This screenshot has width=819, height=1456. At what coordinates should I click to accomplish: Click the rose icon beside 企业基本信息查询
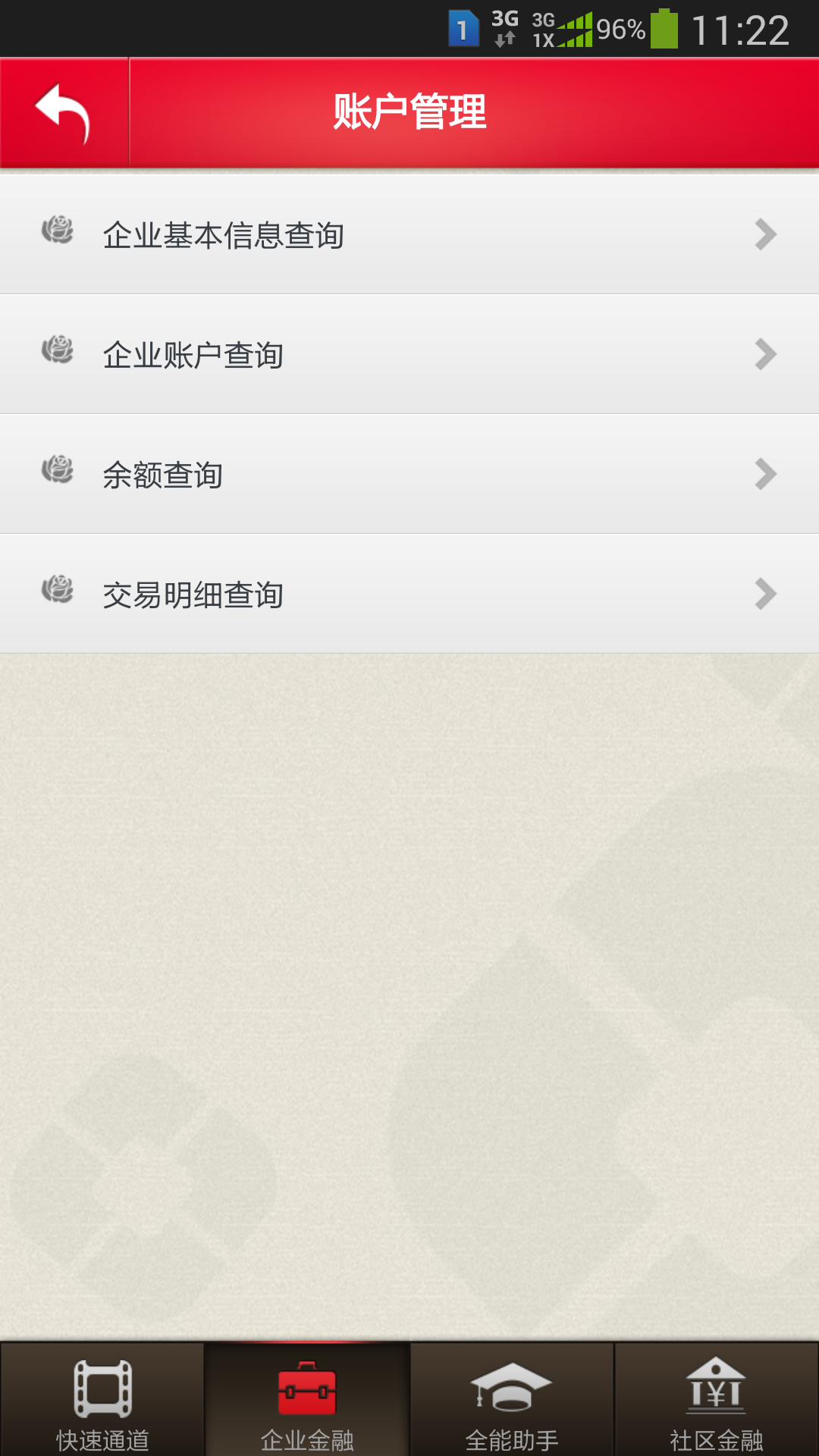pos(58,234)
